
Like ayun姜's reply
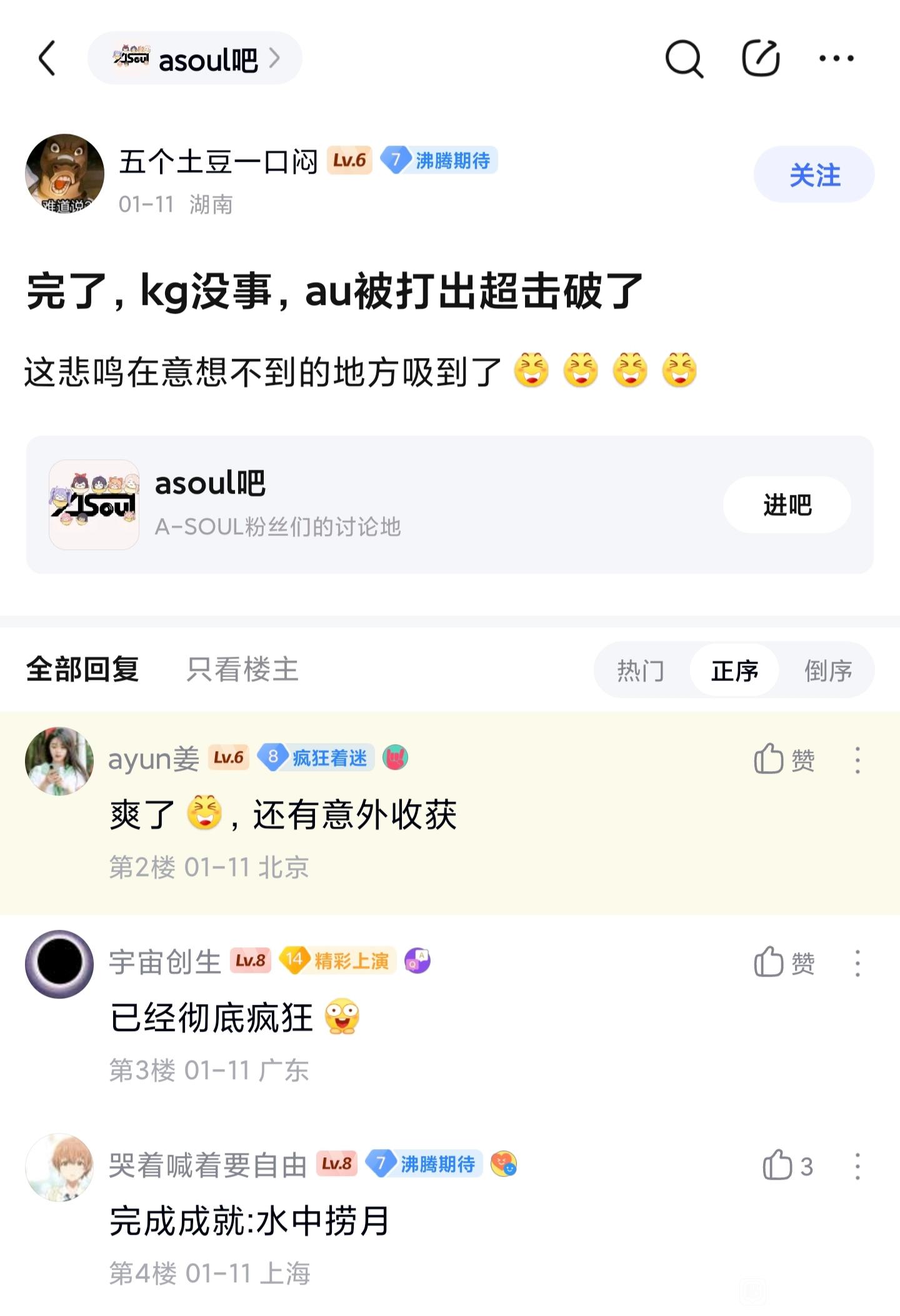tap(784, 760)
